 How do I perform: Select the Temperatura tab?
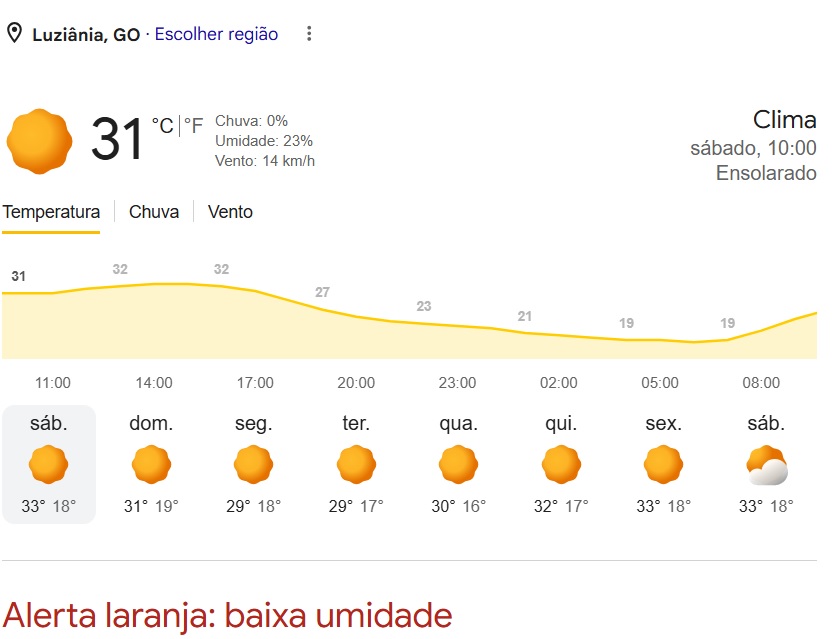point(51,212)
